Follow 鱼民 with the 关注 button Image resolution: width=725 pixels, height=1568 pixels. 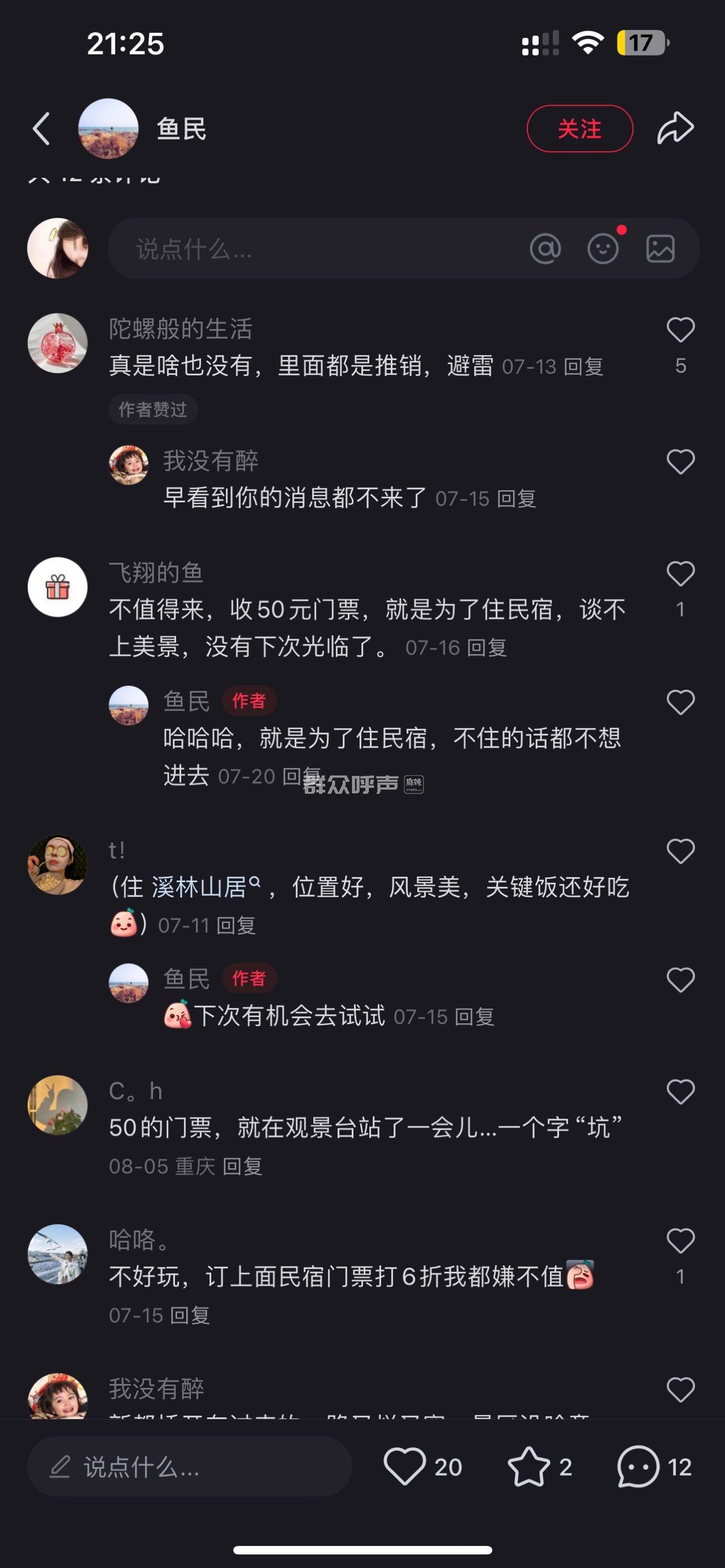(579, 129)
